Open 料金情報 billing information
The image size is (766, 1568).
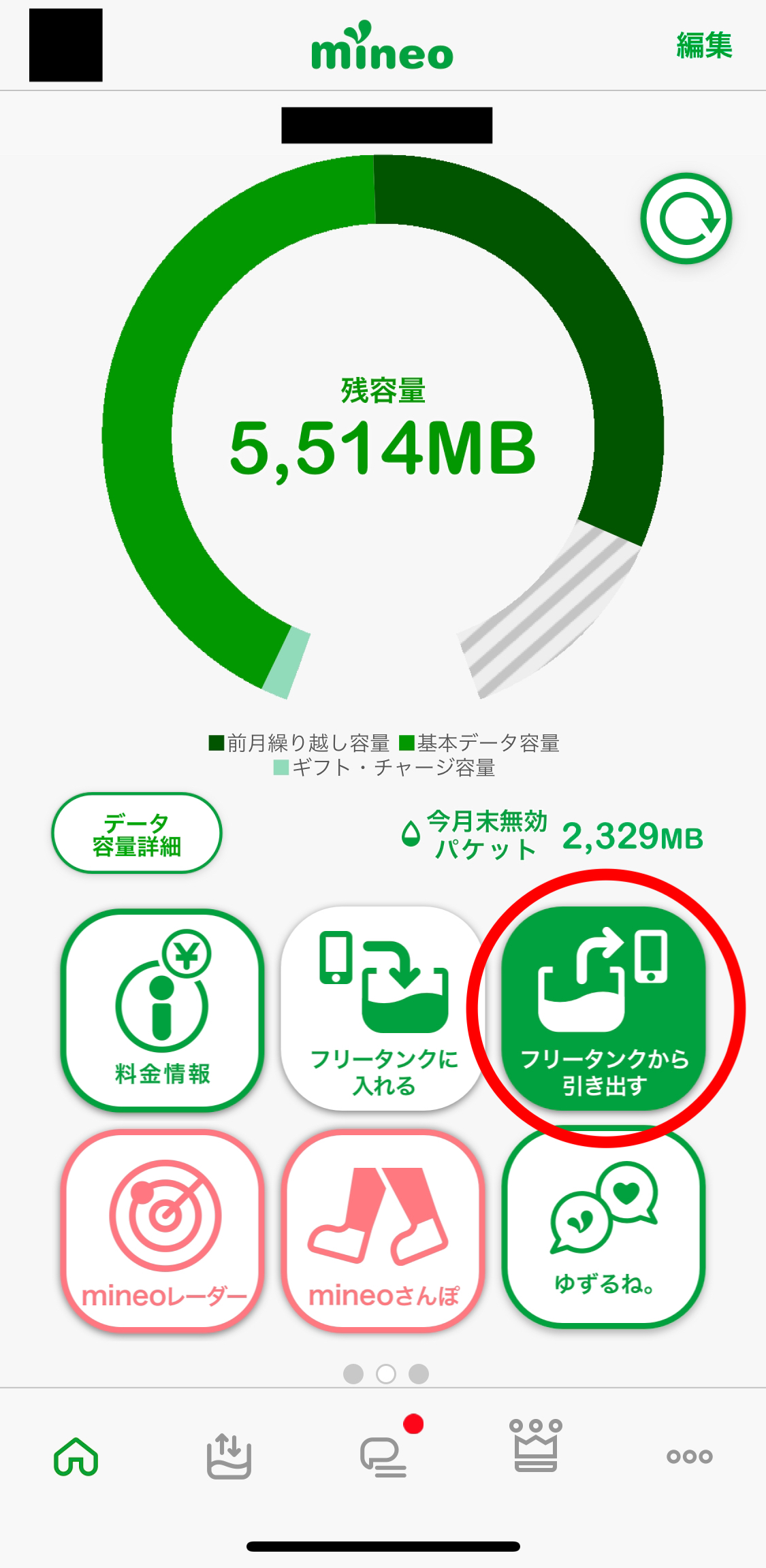[162, 1010]
